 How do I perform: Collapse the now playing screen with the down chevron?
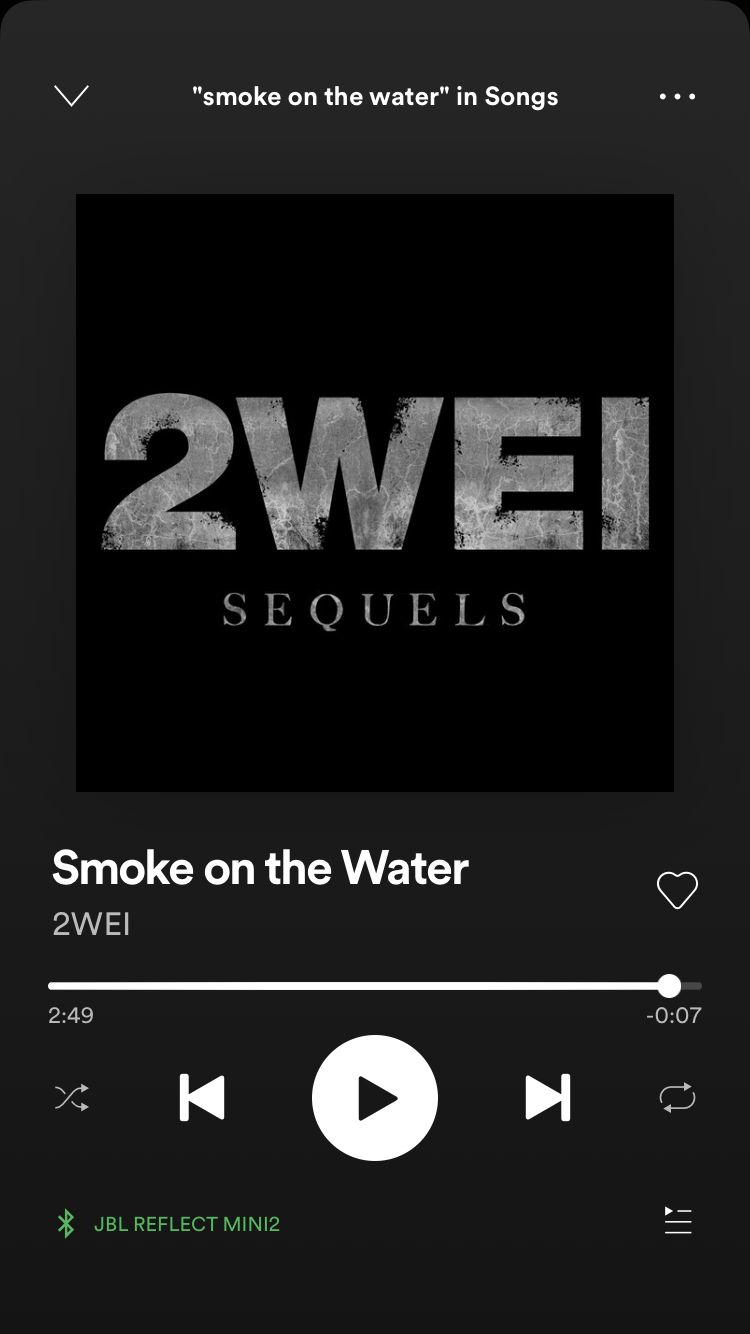[x=72, y=96]
